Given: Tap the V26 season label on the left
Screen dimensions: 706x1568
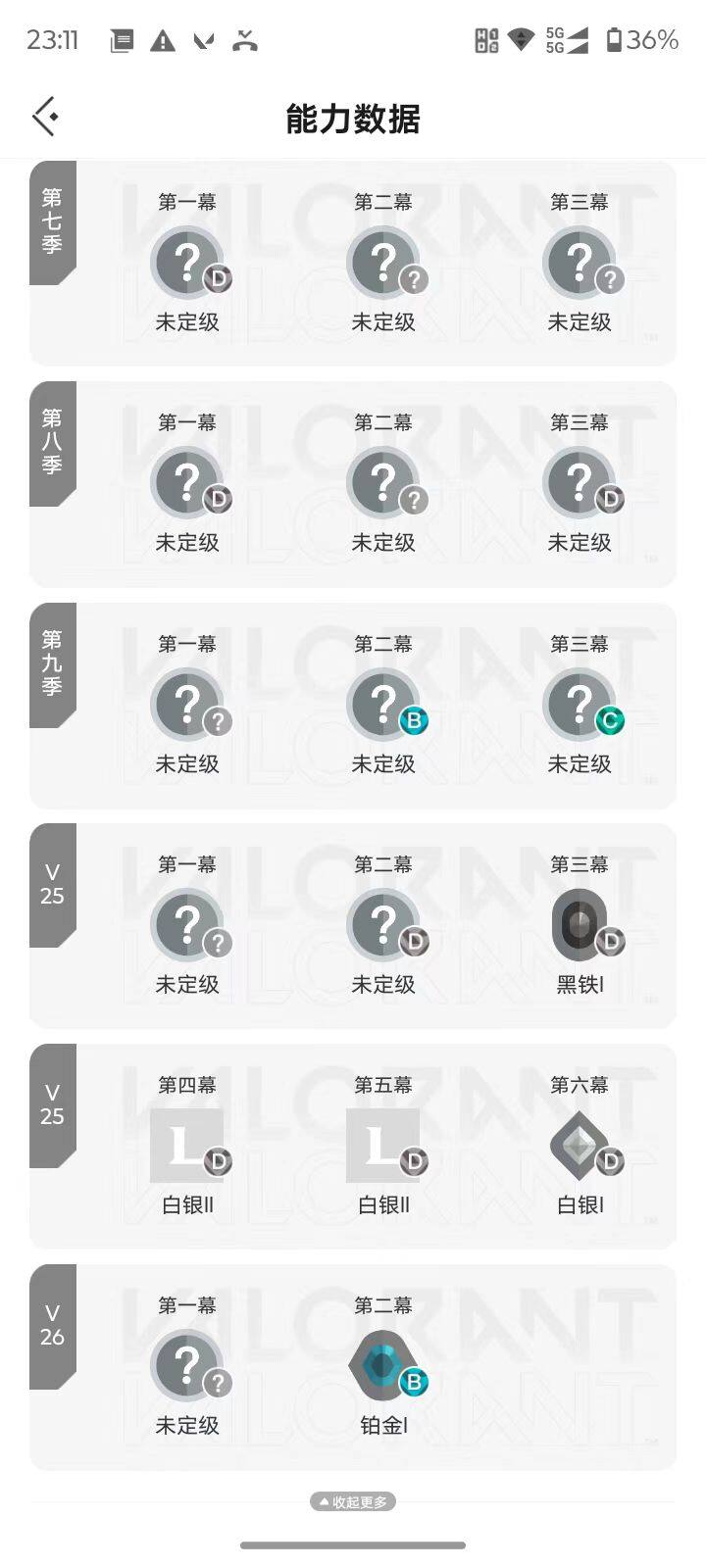Looking at the screenshot, I should click(x=52, y=1324).
